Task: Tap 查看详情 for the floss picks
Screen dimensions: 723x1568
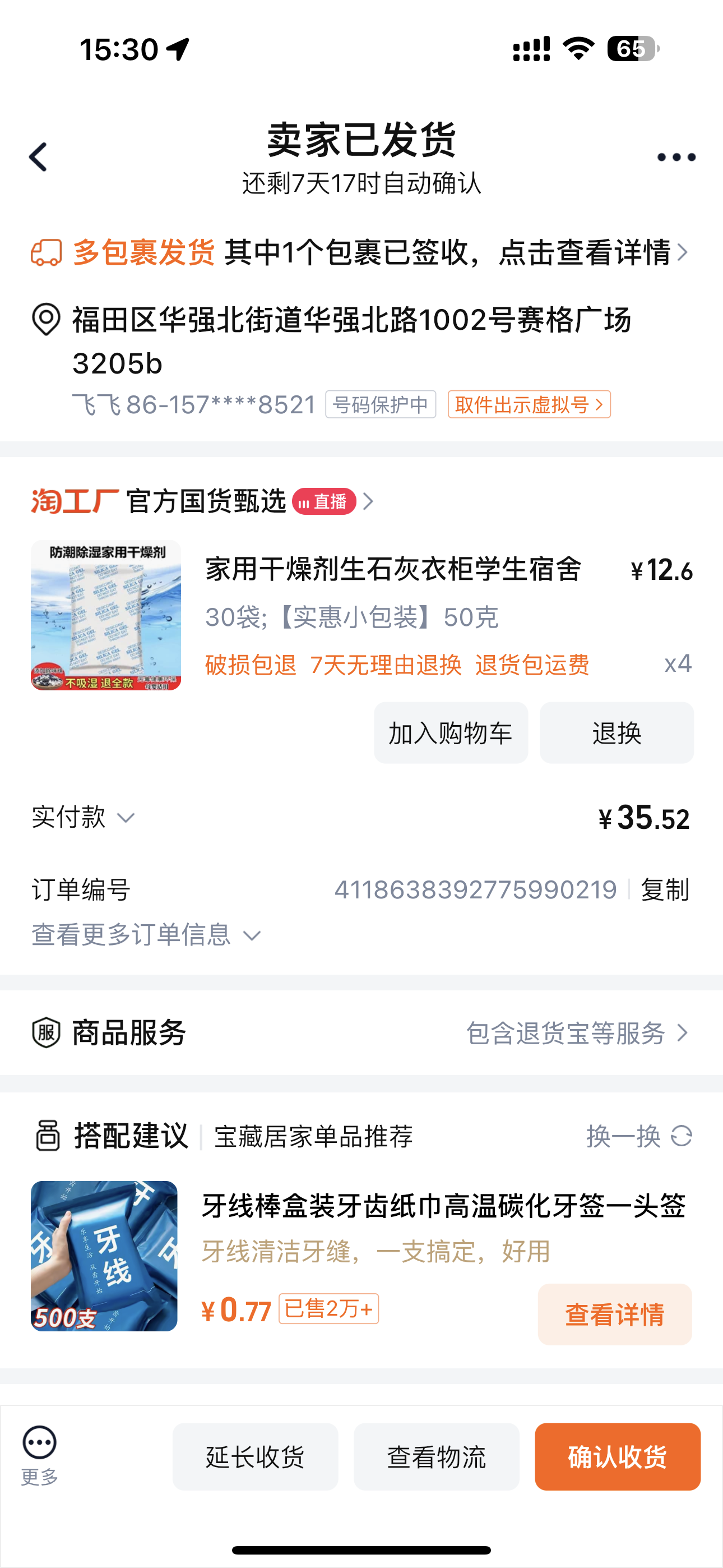Action: tap(614, 1314)
